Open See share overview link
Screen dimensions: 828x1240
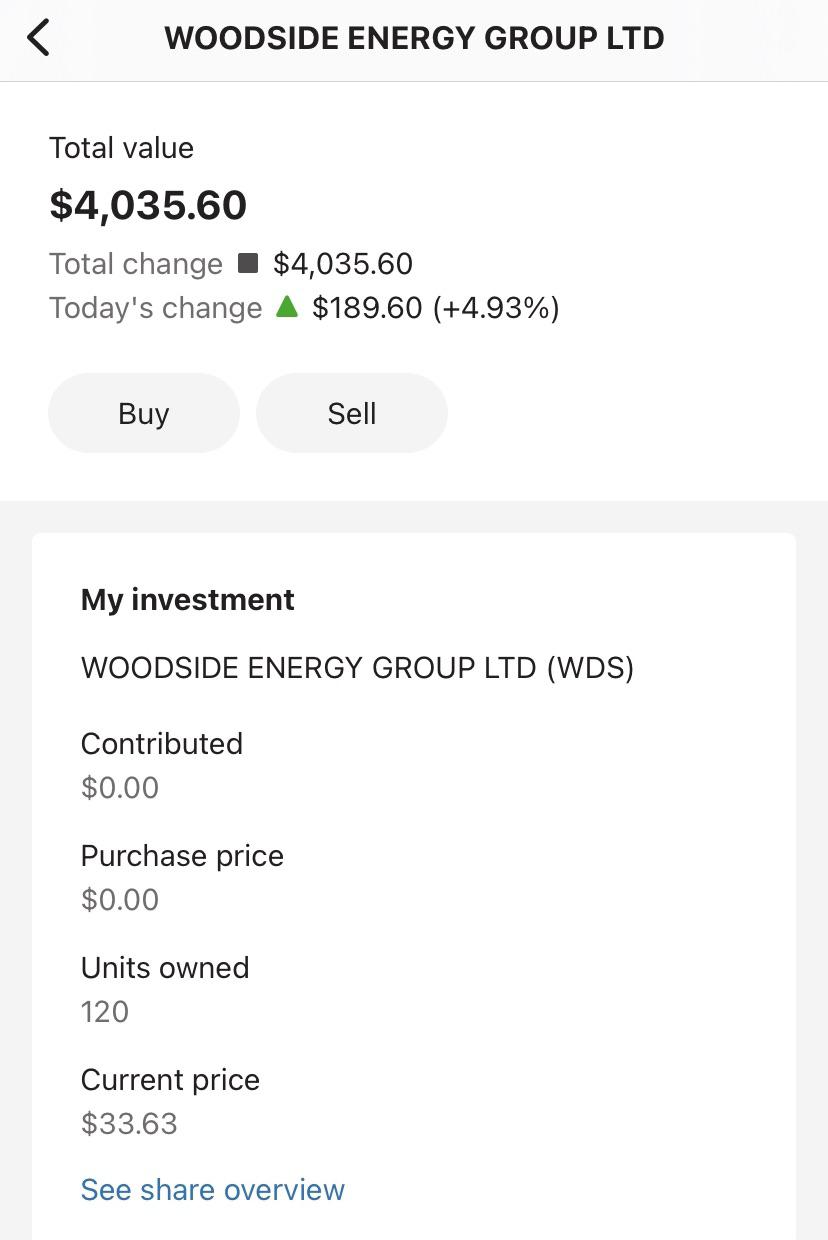click(x=212, y=1189)
